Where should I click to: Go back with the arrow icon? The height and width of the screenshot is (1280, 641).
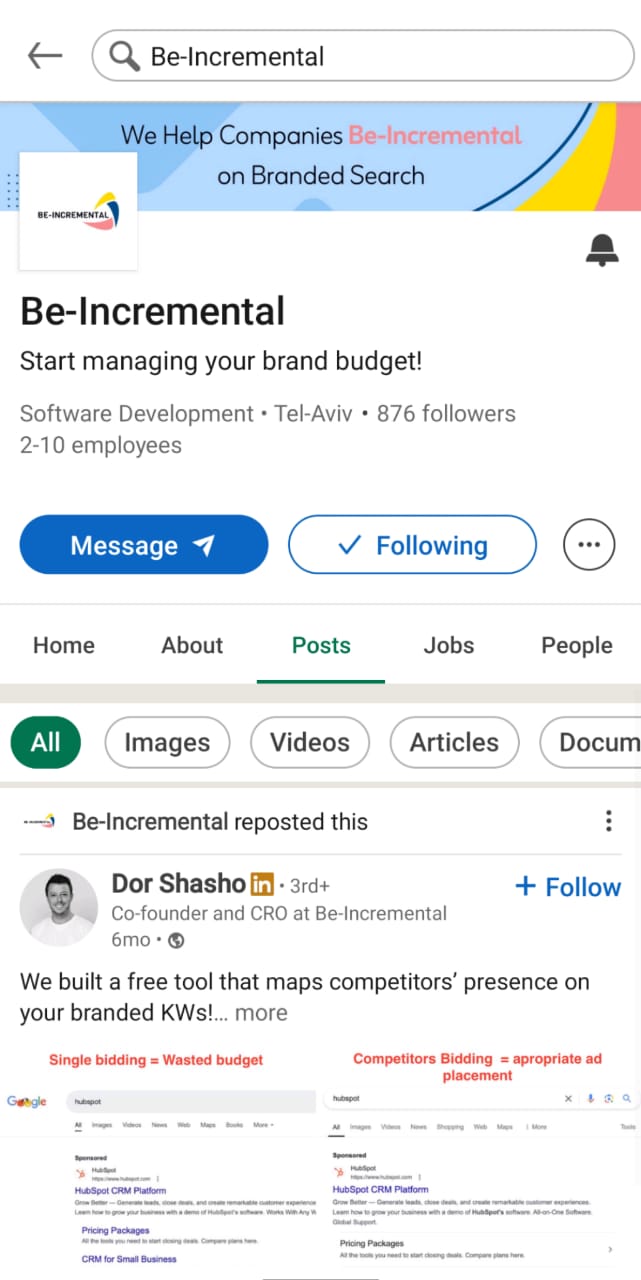45,56
